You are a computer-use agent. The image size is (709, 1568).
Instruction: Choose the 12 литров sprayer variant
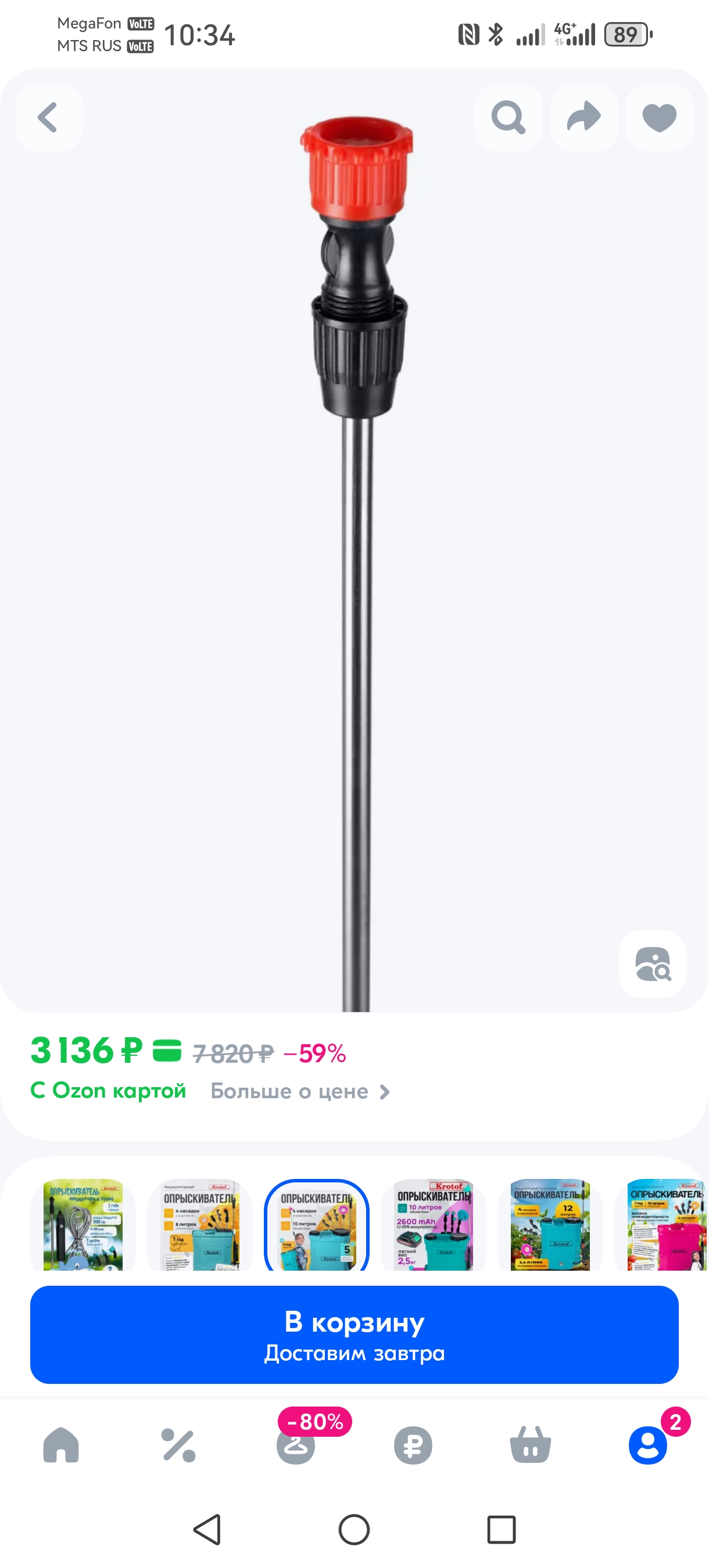click(550, 1225)
